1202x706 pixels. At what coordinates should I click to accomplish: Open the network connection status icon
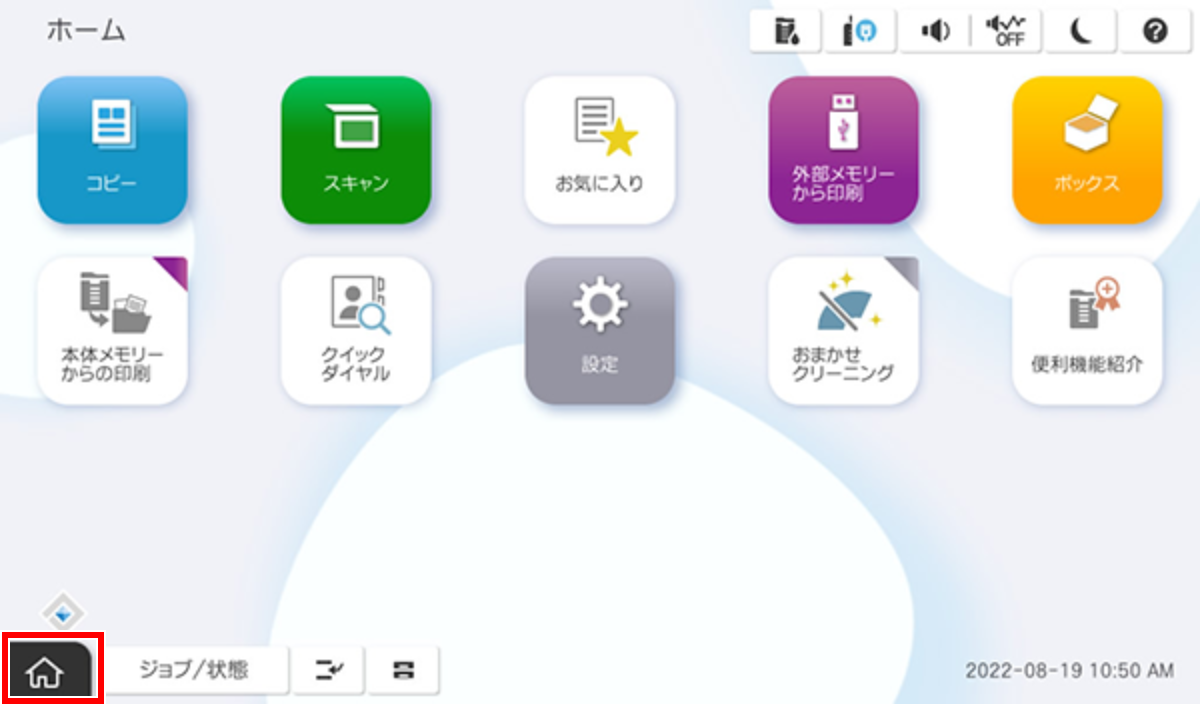pos(860,32)
